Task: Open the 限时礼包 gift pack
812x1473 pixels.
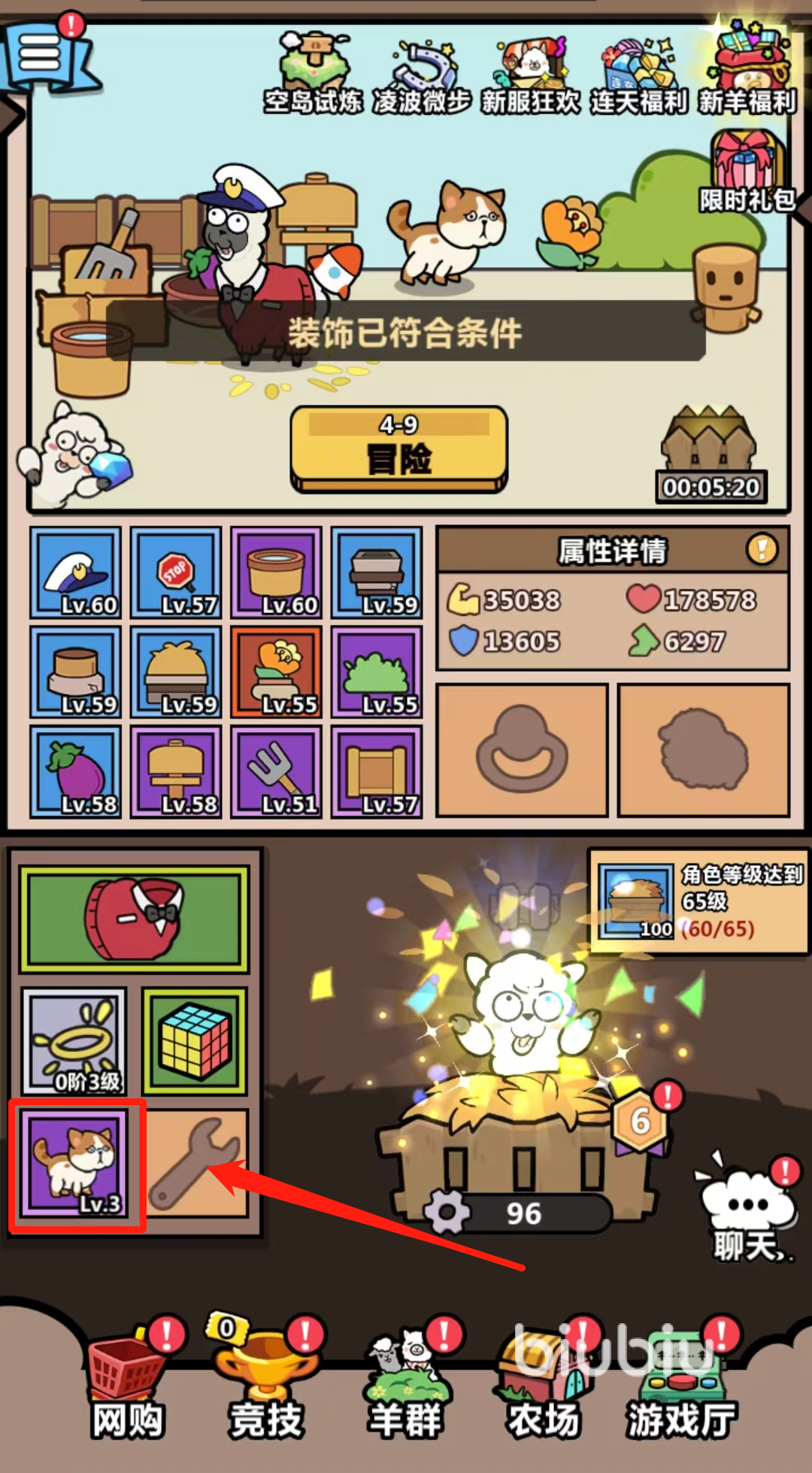Action: pyautogui.click(x=748, y=173)
